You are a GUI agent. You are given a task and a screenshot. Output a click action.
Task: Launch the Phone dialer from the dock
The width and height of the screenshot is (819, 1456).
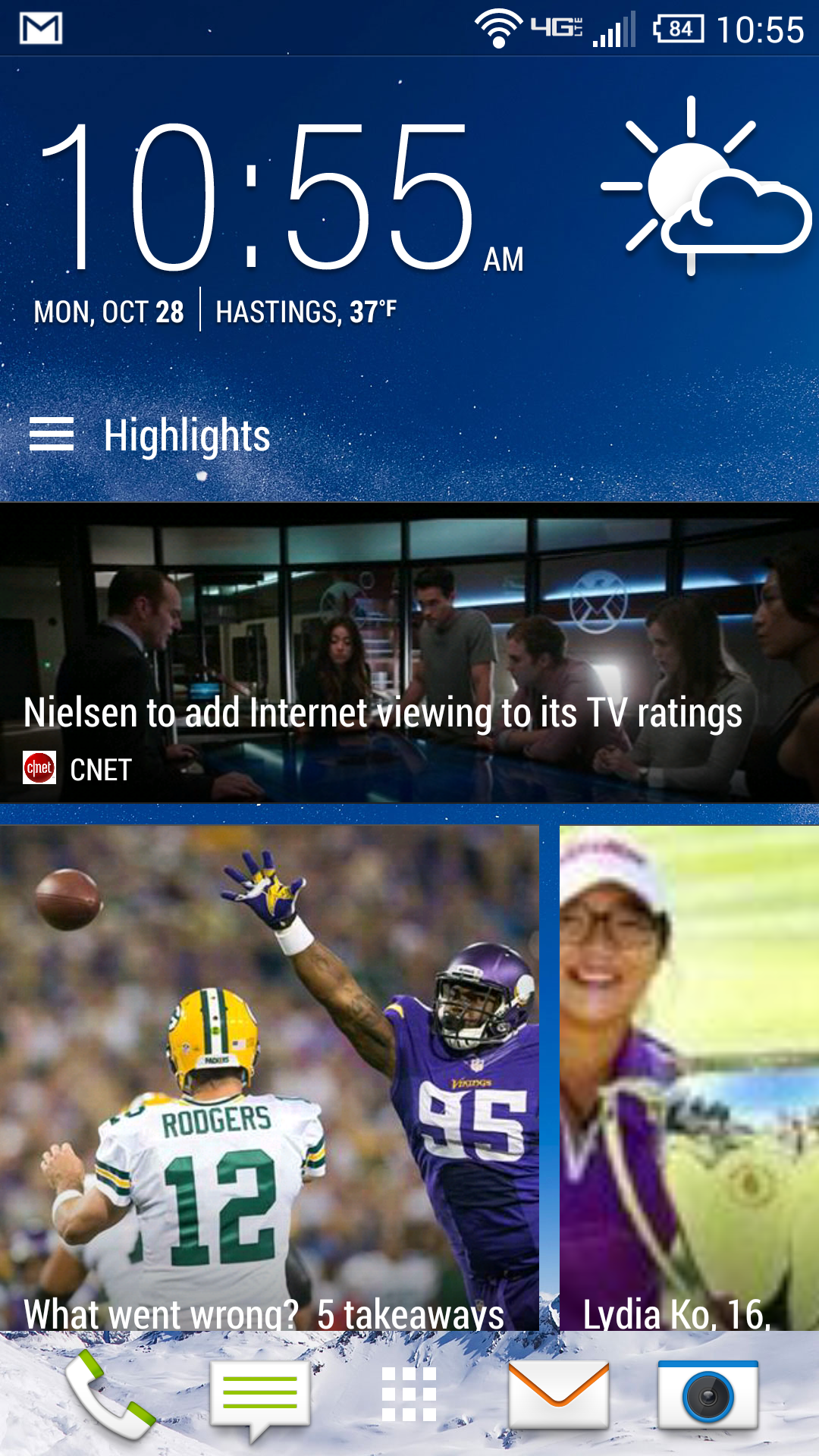coord(109,1395)
